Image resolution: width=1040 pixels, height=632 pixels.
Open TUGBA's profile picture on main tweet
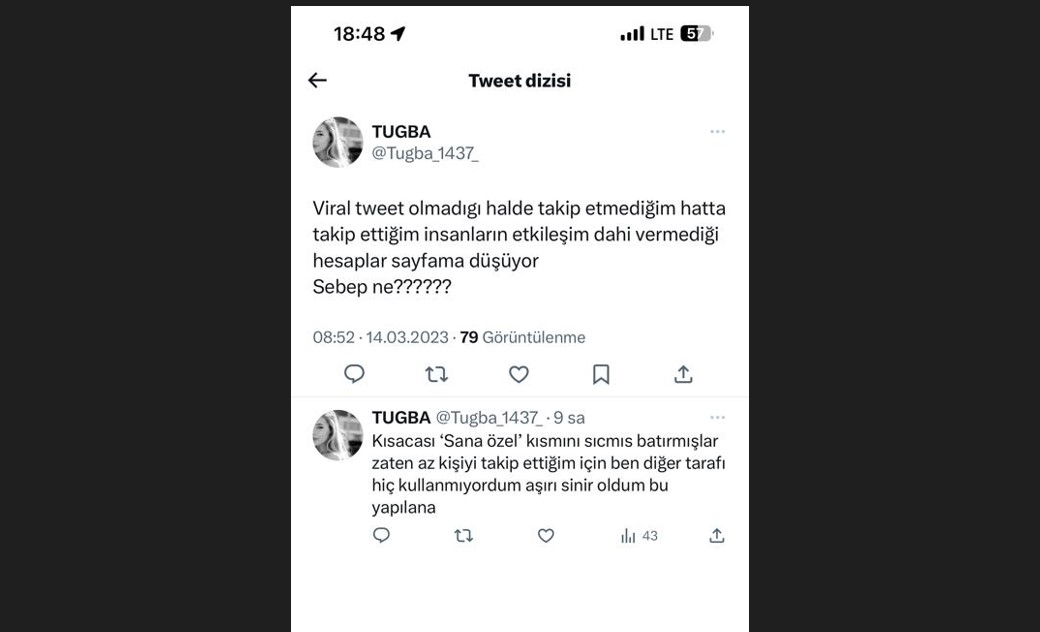(x=337, y=142)
